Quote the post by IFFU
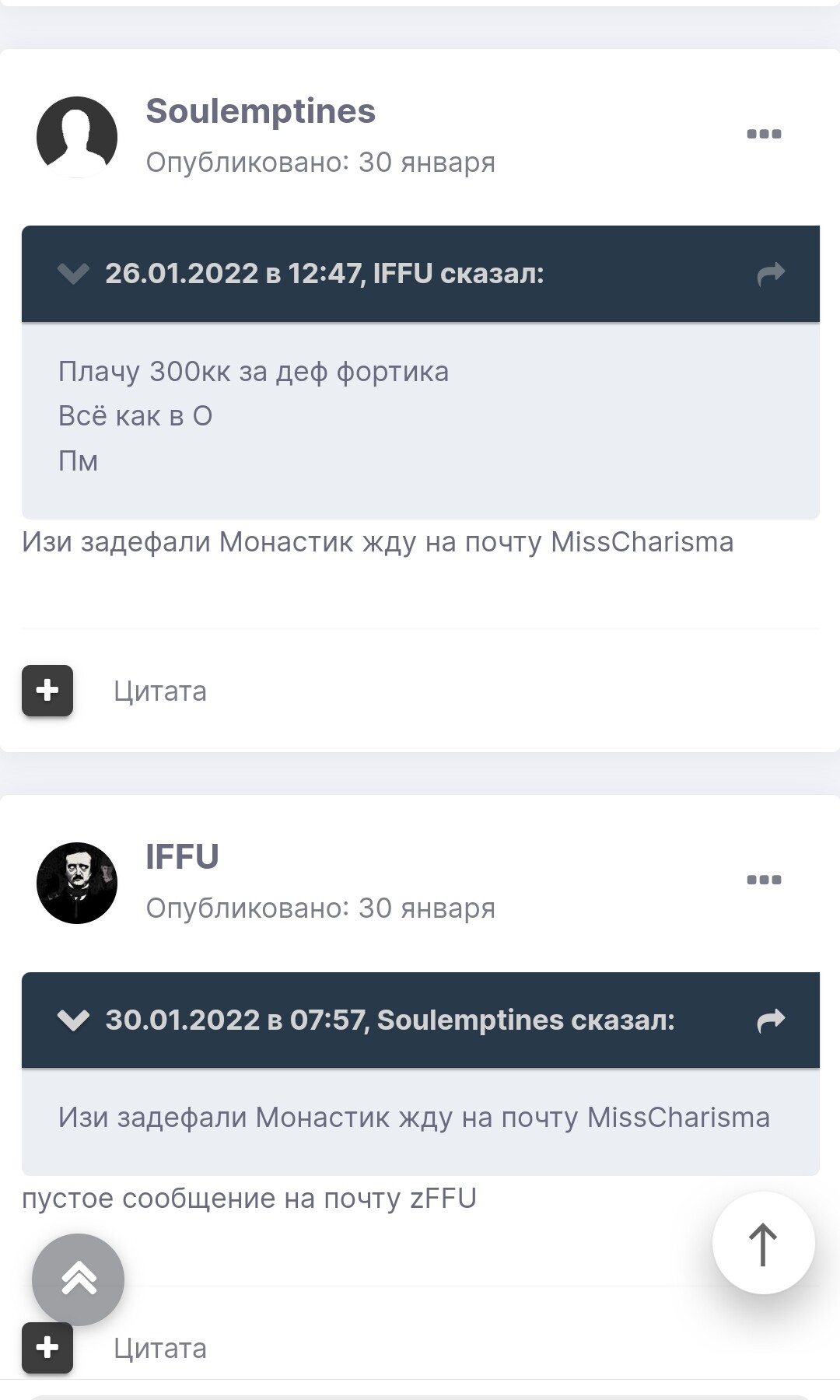Screen dimensions: 840x1400 point(160,1348)
